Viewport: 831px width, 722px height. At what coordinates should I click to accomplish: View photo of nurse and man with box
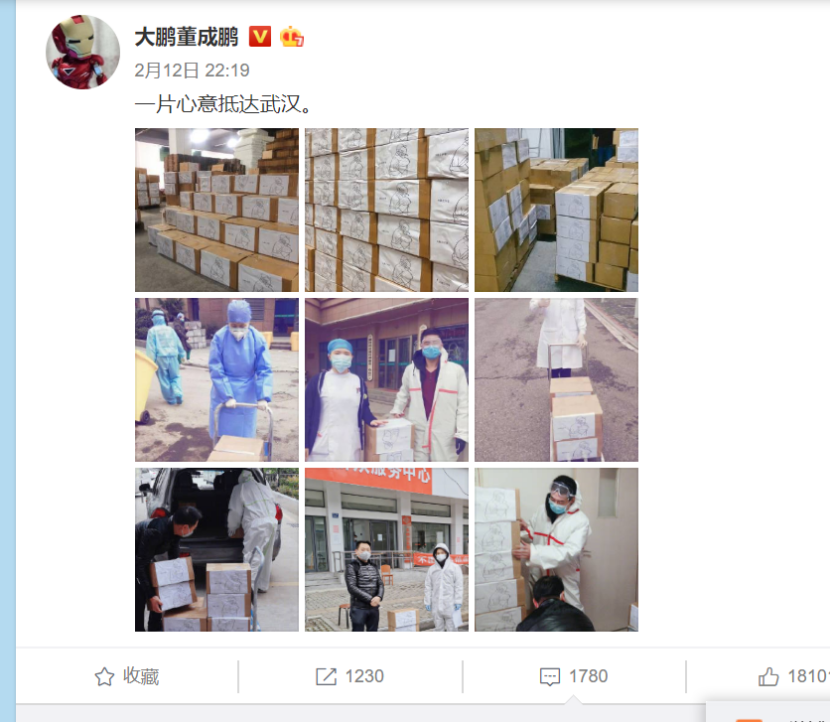386,380
